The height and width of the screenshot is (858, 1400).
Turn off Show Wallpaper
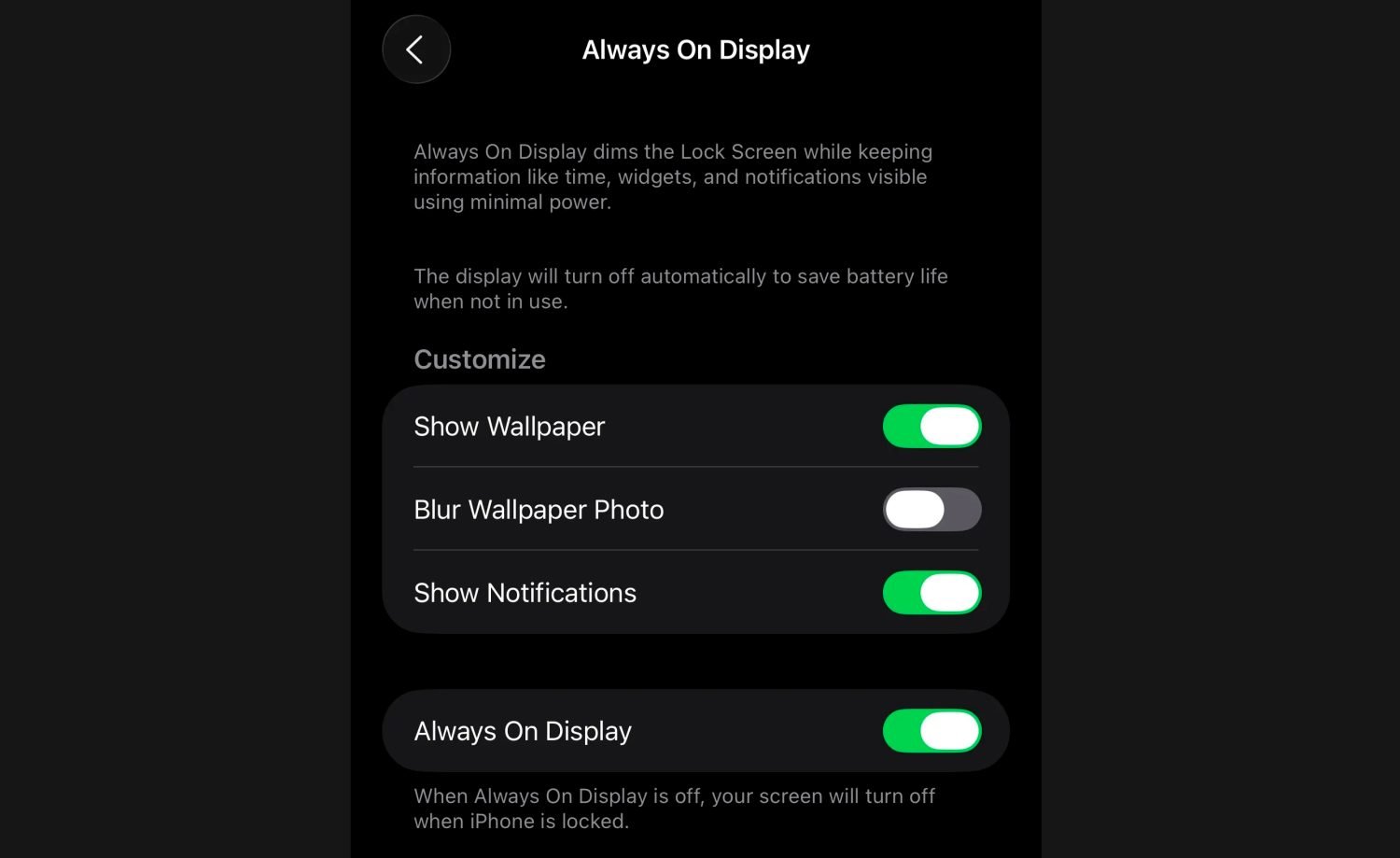[x=931, y=427]
